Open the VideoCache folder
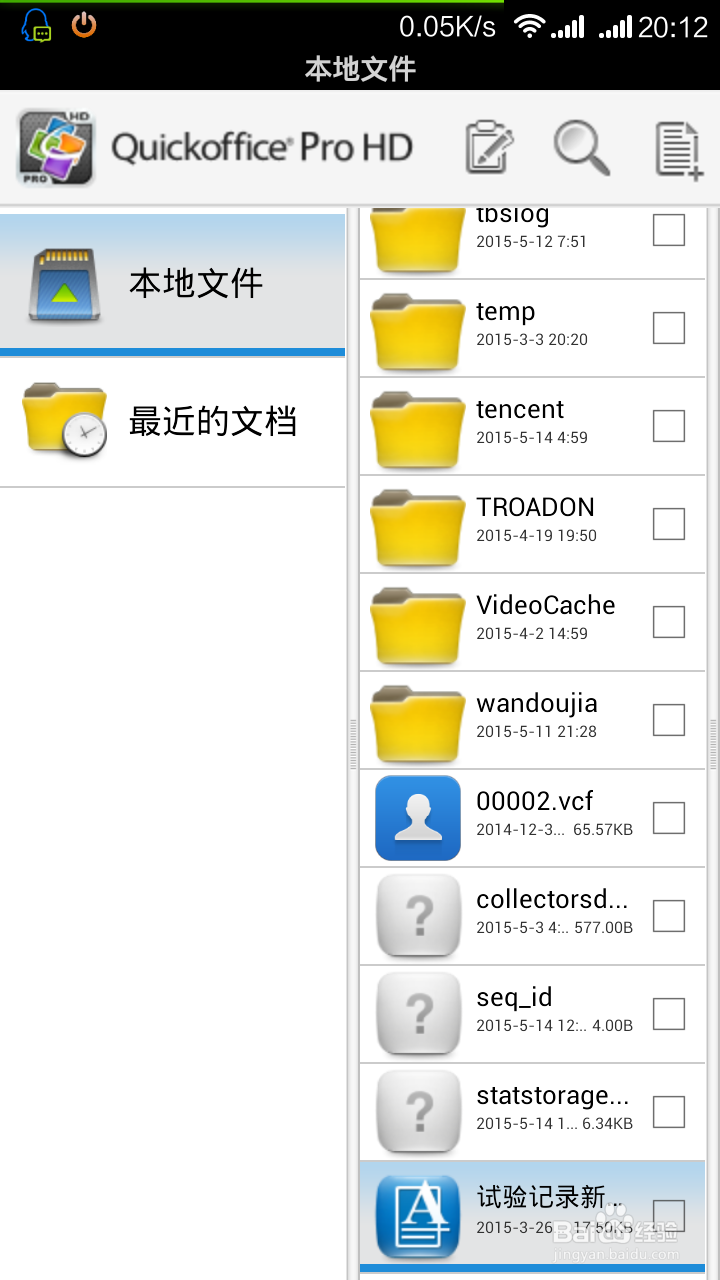Image resolution: width=720 pixels, height=1280 pixels. (x=532, y=622)
